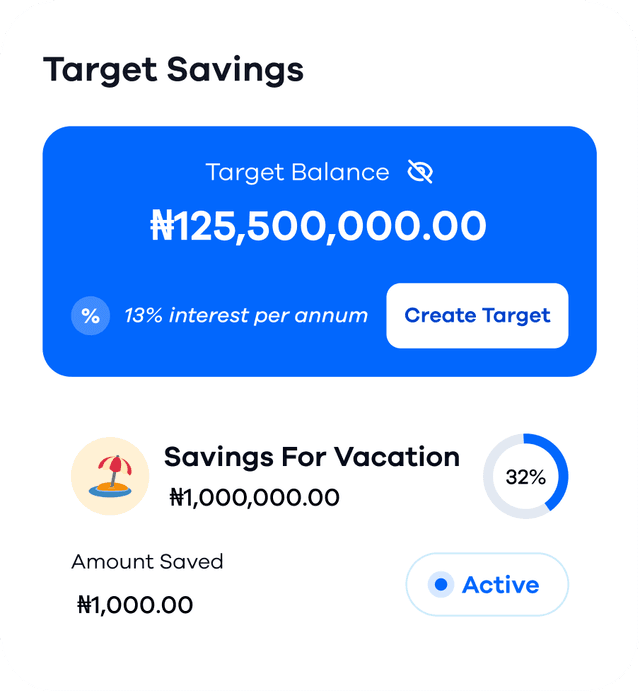Hide the target balance with the eye icon

420,172
